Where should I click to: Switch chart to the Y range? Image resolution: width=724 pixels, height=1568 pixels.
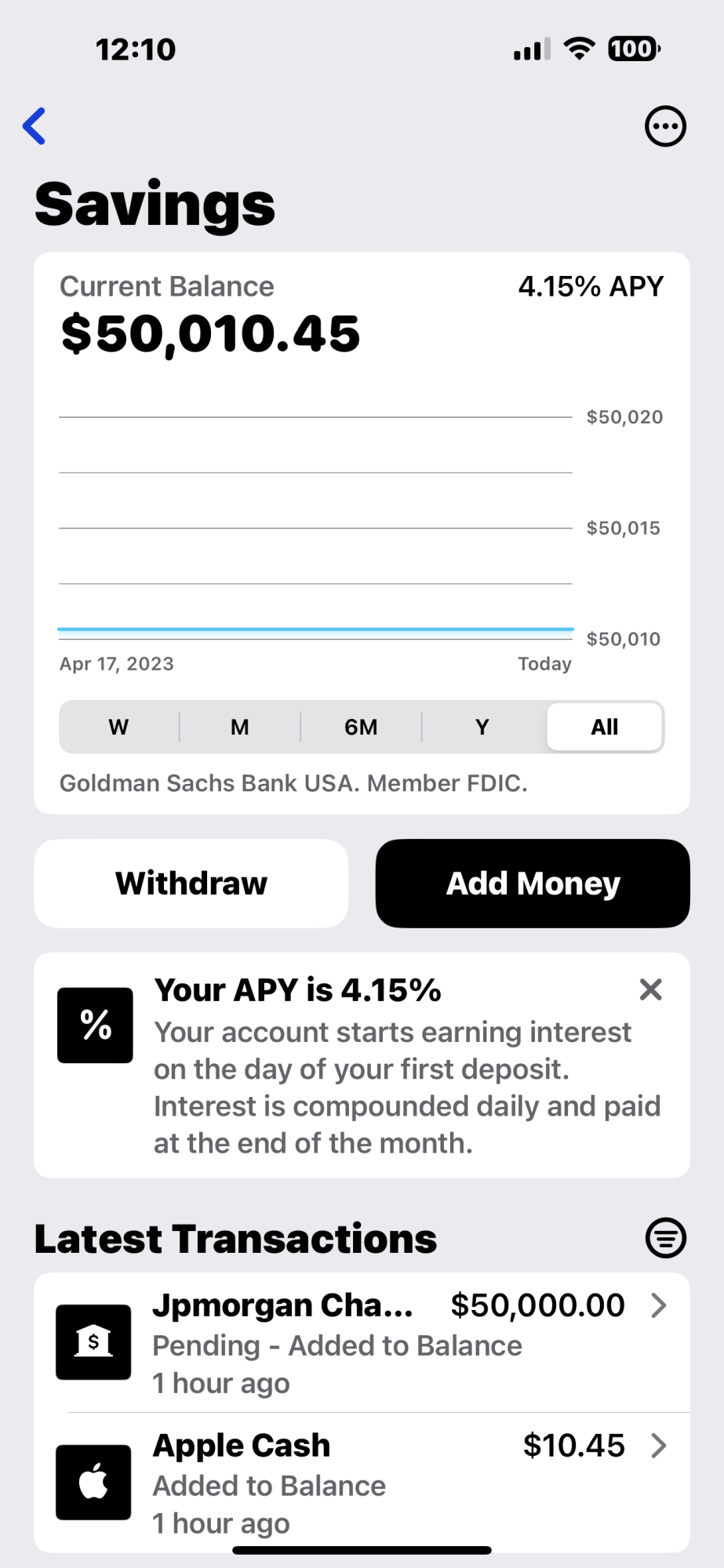tap(482, 727)
